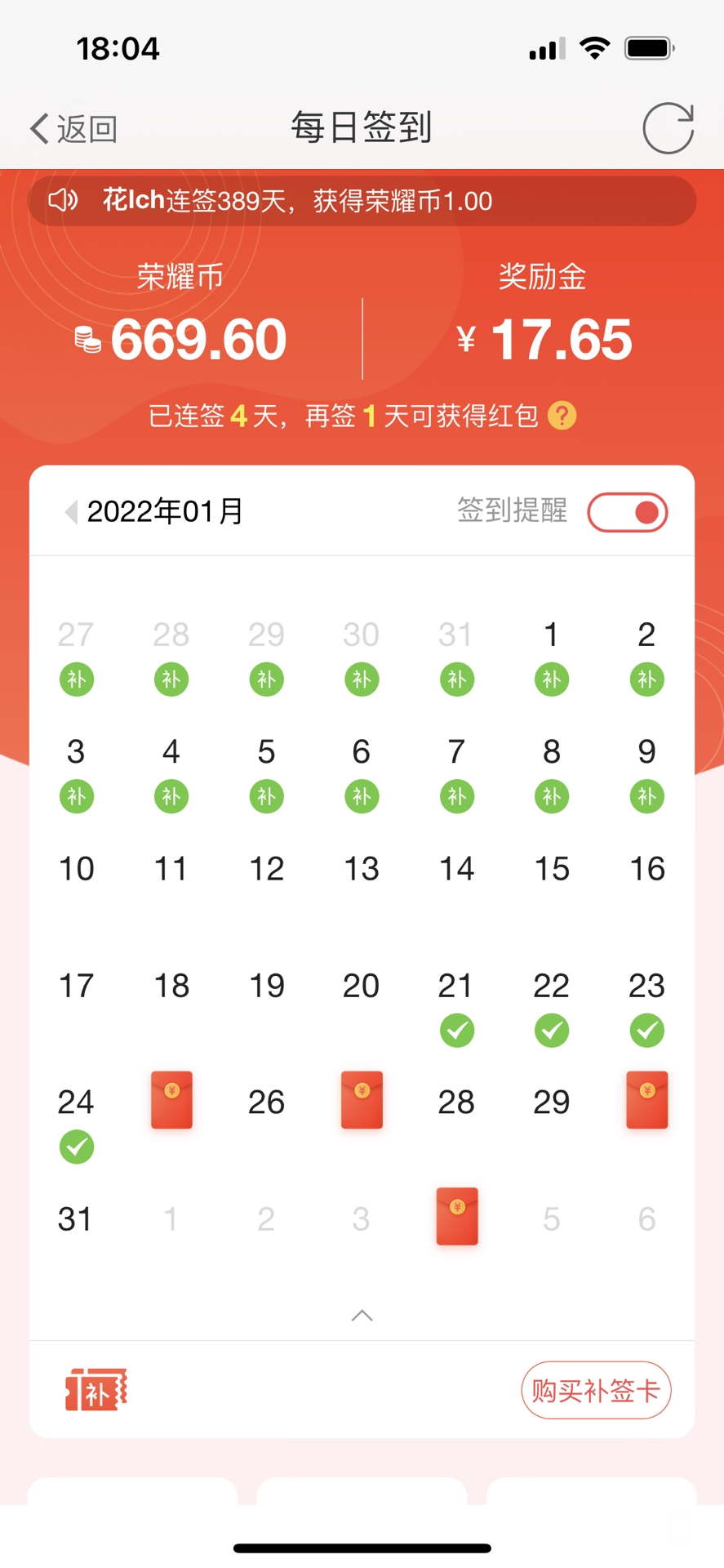The height and width of the screenshot is (1568, 724).
Task: Toggle the 签到提醒 reminder switch
Action: tap(627, 512)
